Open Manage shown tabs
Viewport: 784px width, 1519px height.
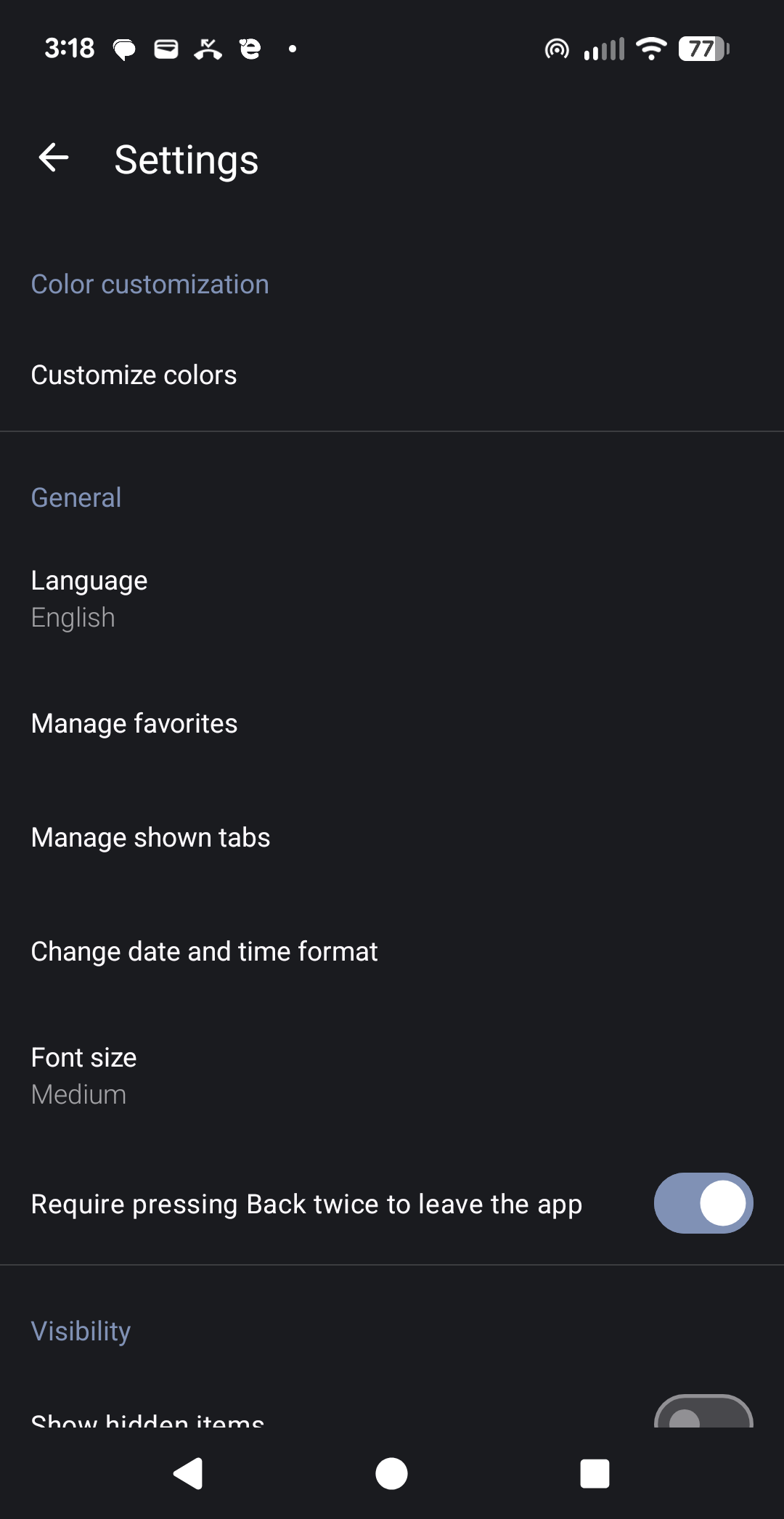coord(150,837)
